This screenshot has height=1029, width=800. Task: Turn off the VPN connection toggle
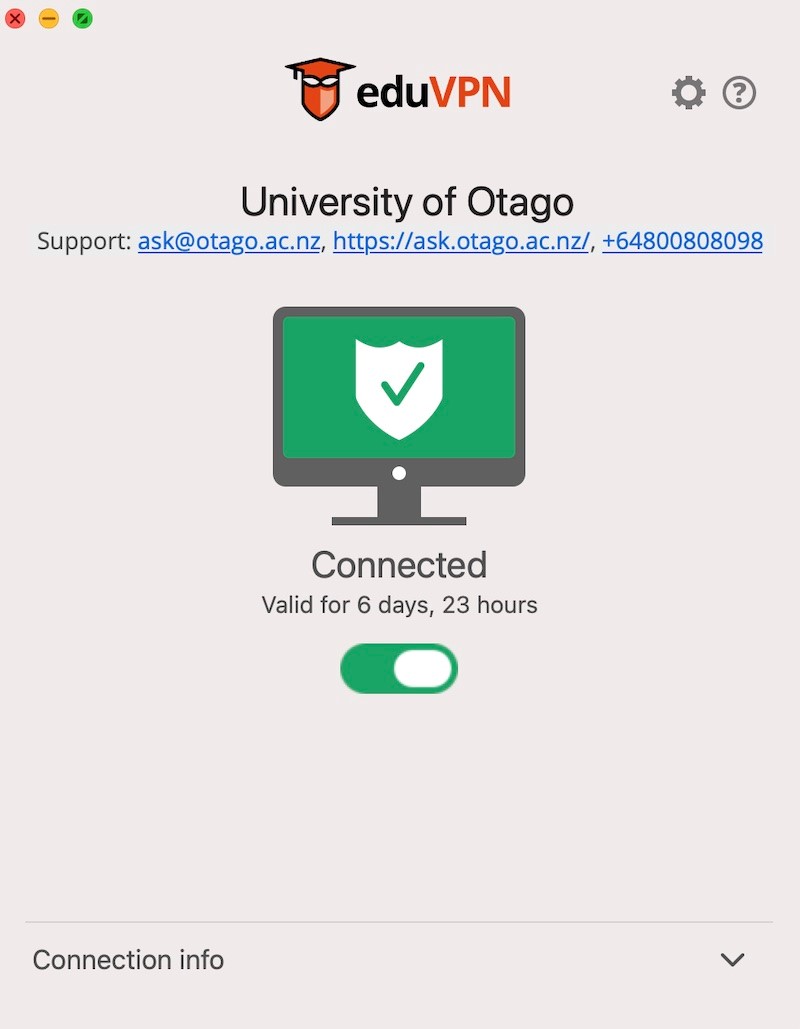[x=399, y=669]
